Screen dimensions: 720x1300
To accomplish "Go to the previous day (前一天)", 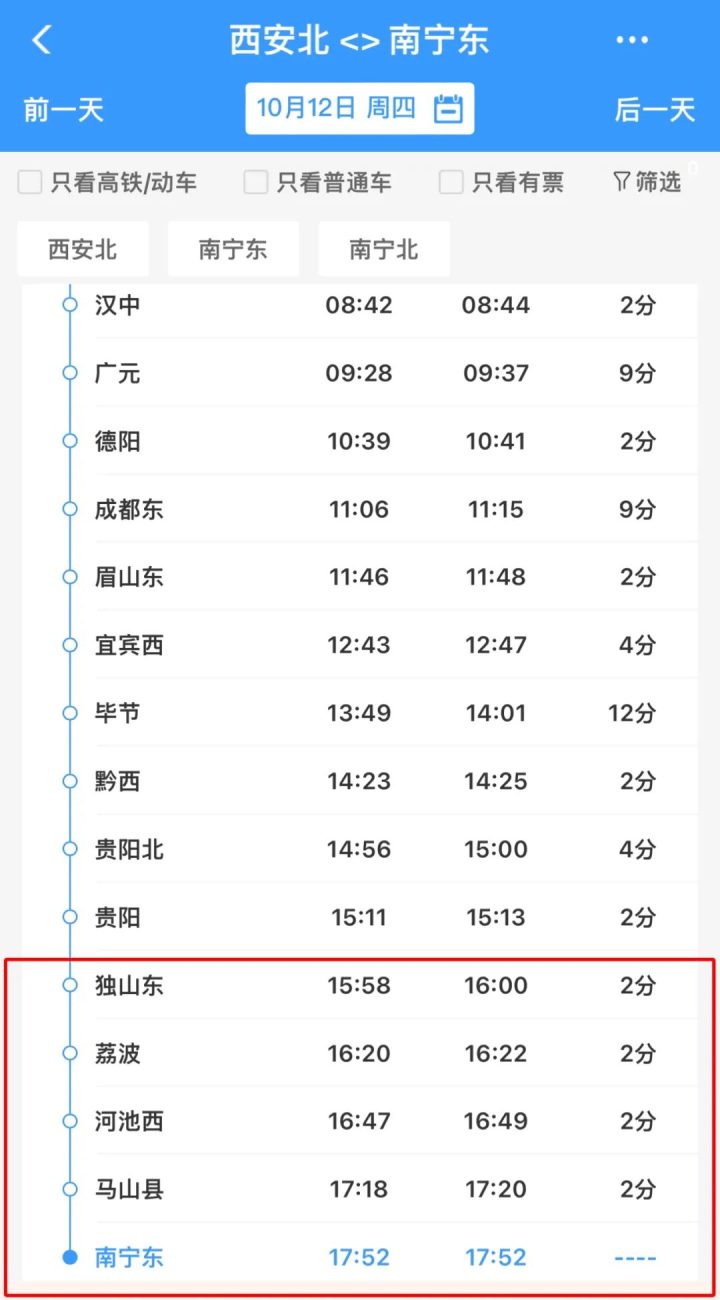I will 64,109.
